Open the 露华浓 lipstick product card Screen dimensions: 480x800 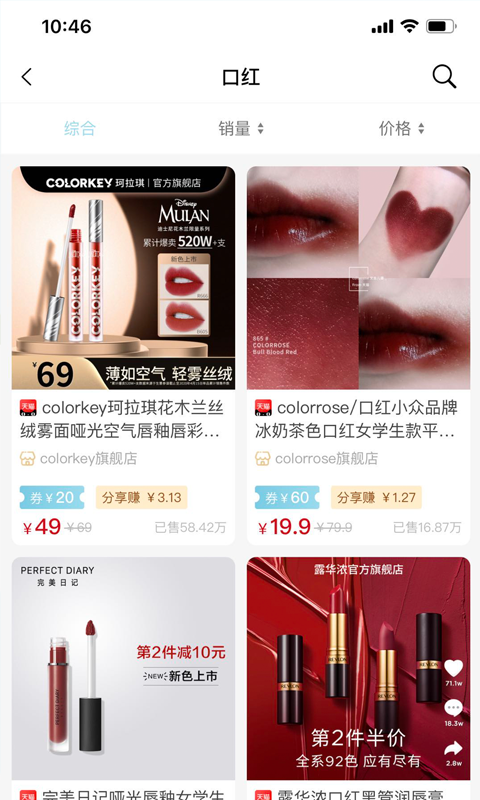click(359, 679)
